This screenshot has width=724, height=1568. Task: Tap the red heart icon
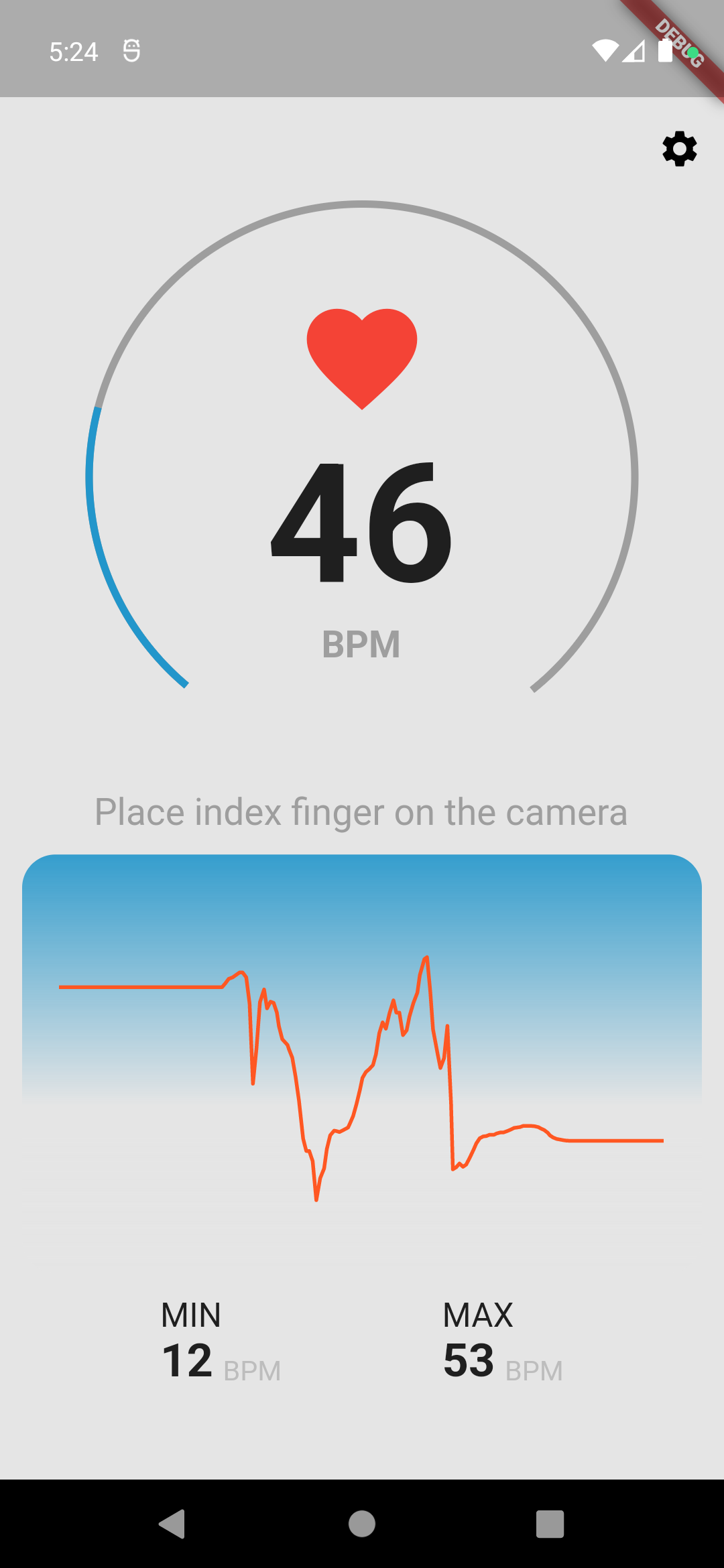point(362,358)
